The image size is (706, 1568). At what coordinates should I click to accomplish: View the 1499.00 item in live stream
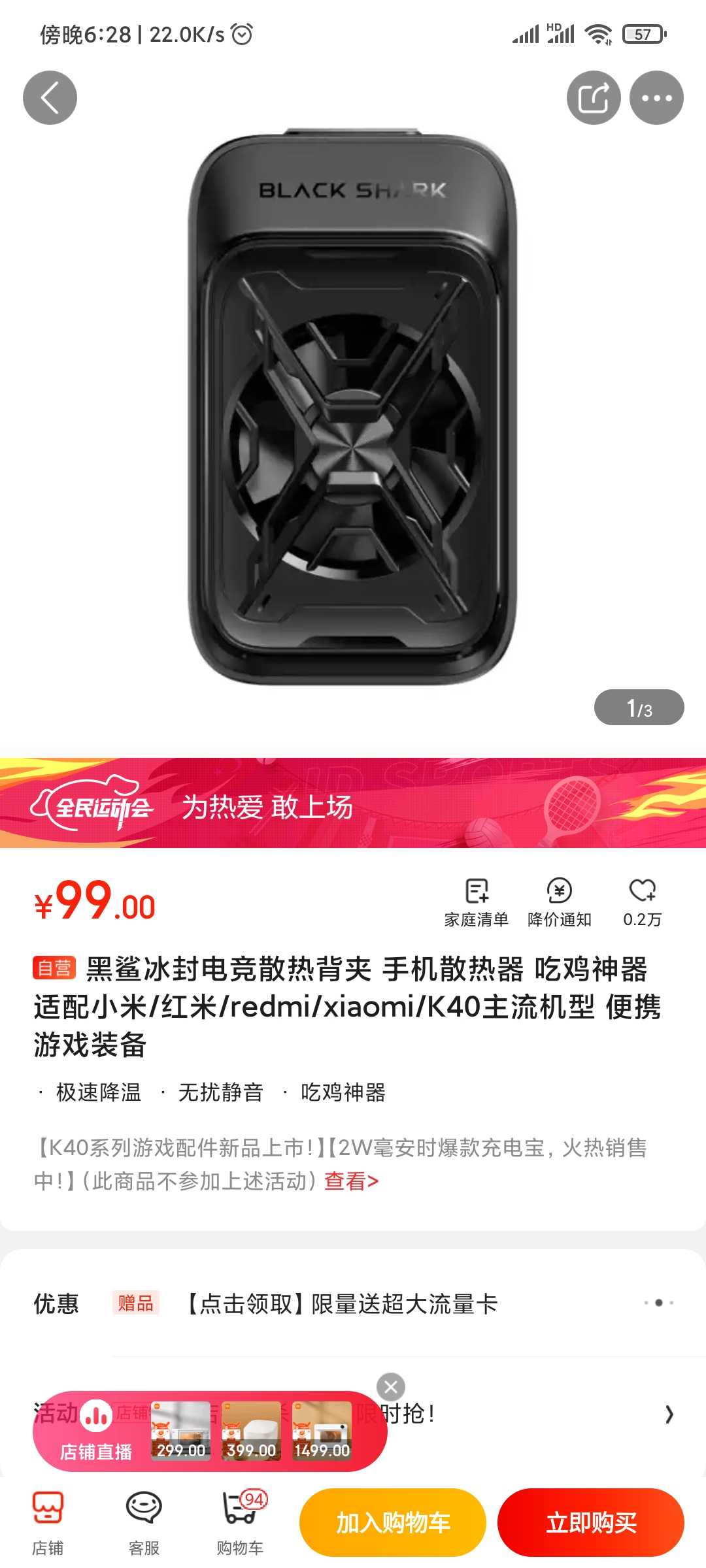point(322,1431)
